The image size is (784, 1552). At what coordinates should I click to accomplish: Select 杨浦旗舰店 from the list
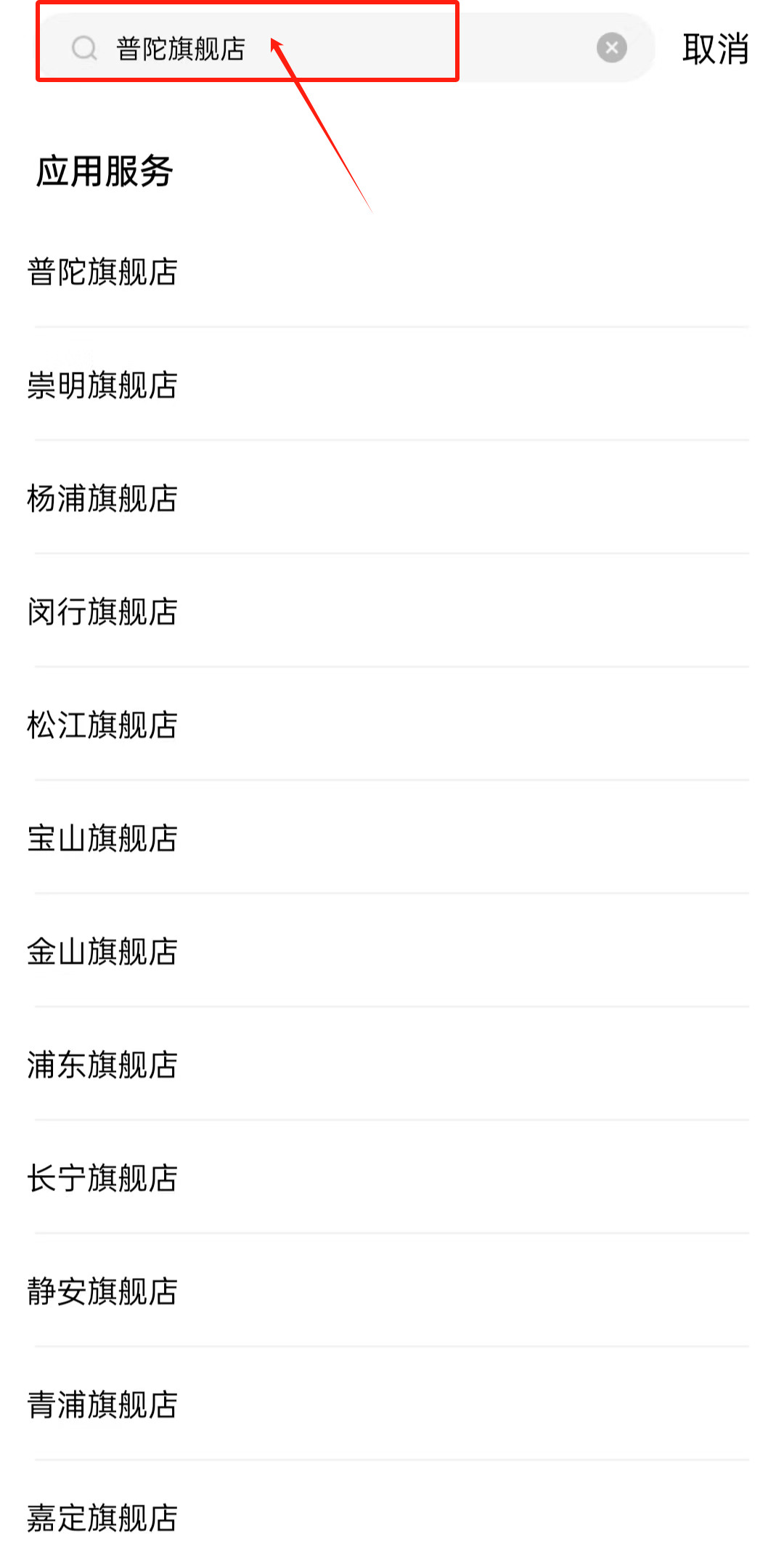coord(103,499)
